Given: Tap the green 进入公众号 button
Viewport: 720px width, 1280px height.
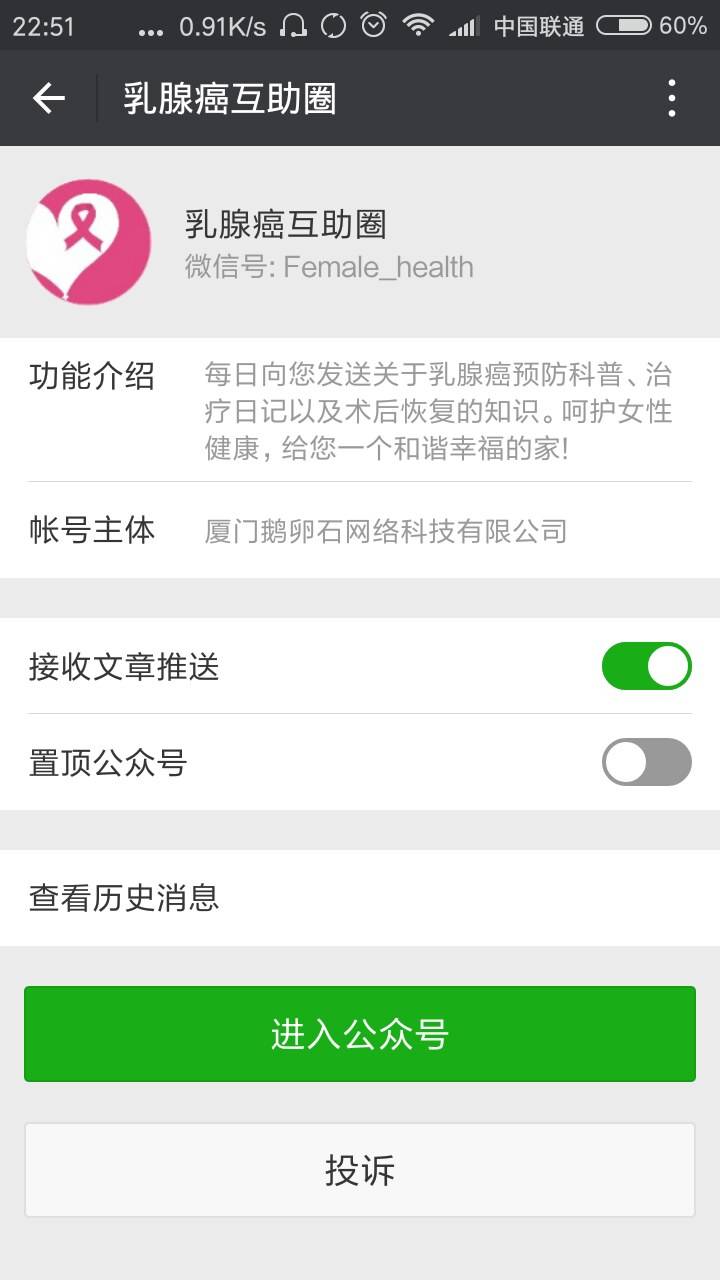Looking at the screenshot, I should coord(360,1034).
